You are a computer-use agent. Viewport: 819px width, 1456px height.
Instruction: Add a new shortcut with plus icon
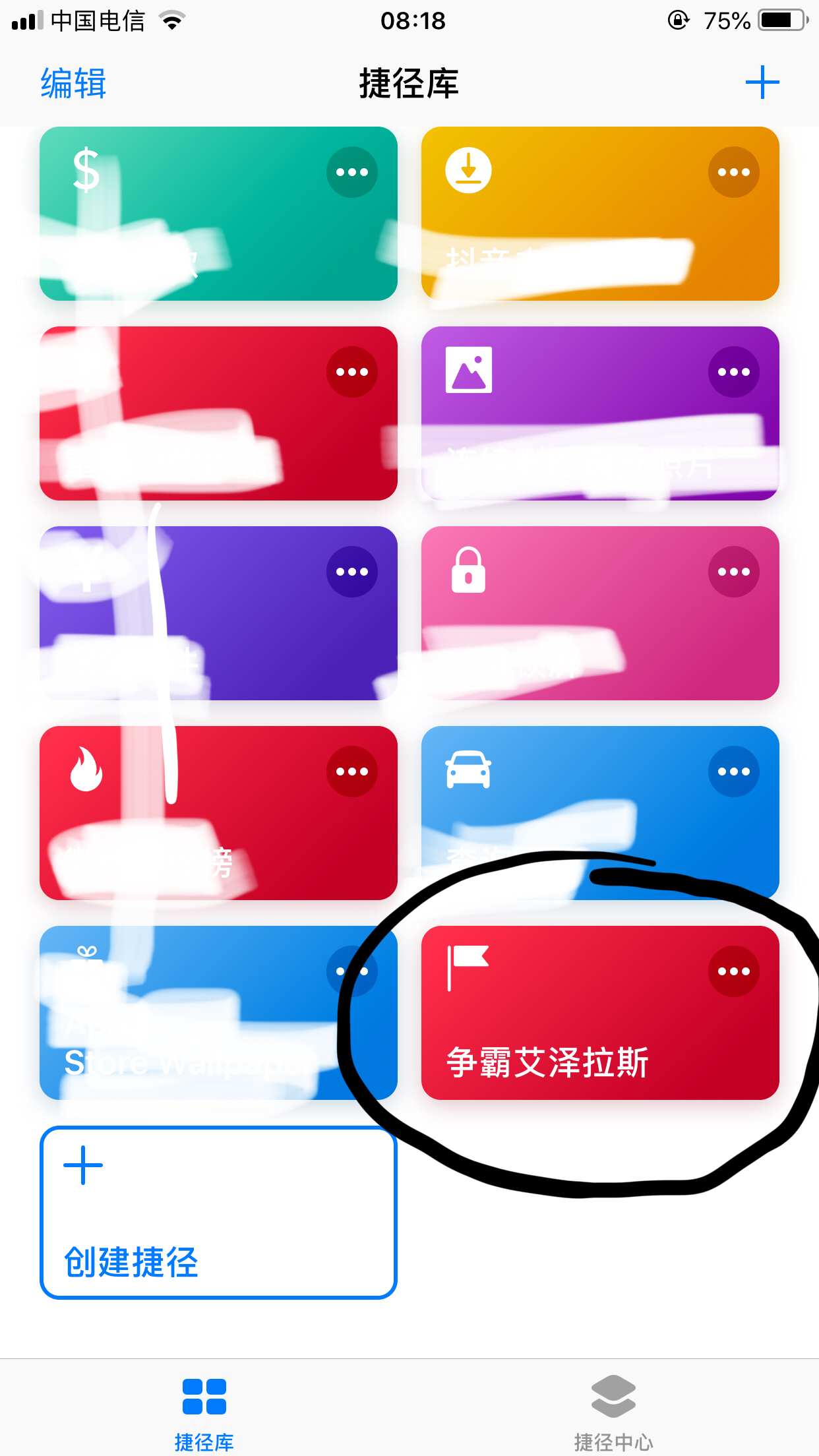pos(762,82)
